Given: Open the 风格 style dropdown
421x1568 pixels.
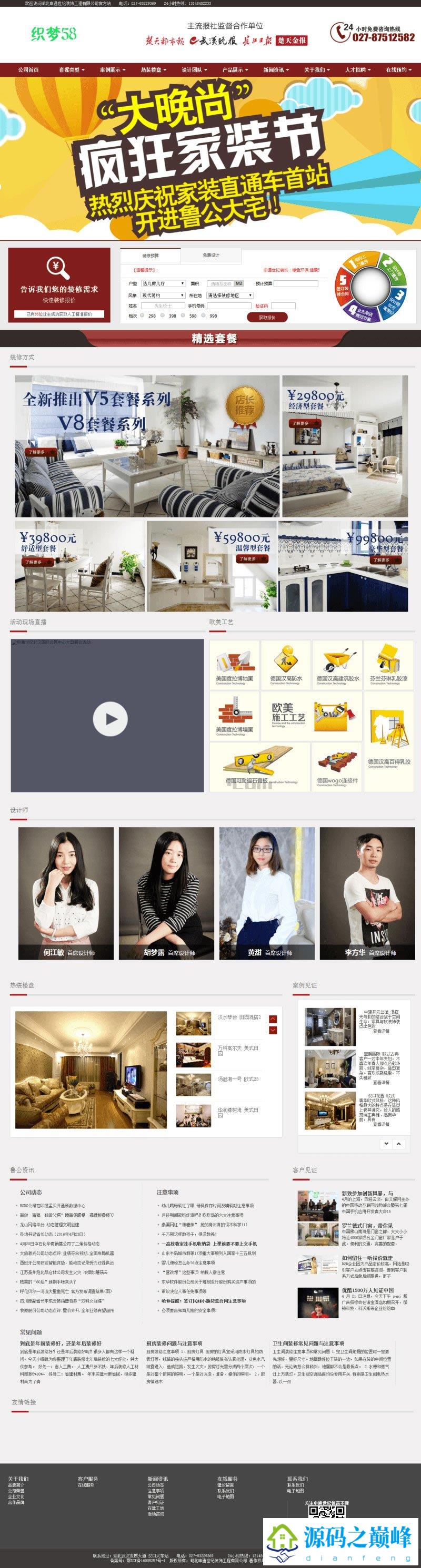Looking at the screenshot, I should [163, 295].
